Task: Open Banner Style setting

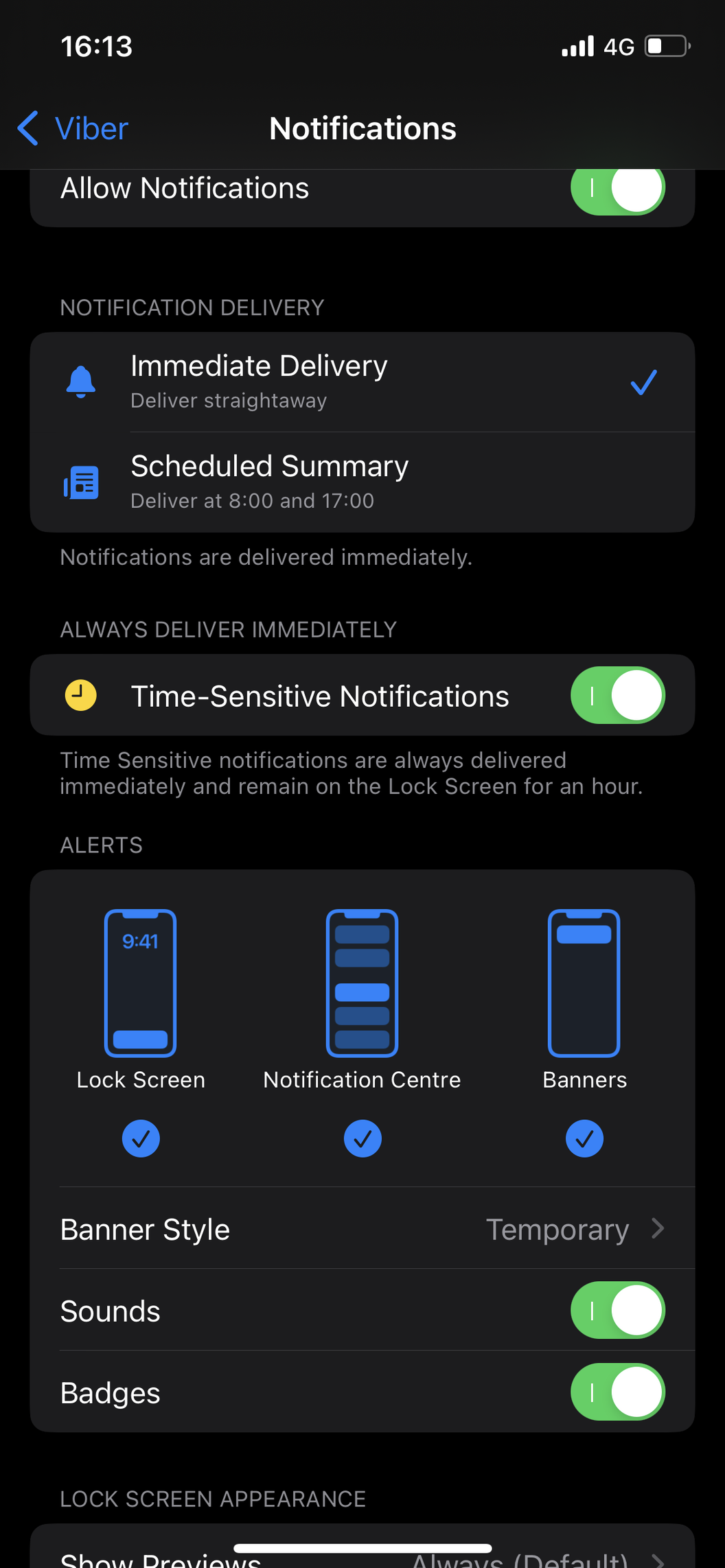Action: [x=362, y=1229]
